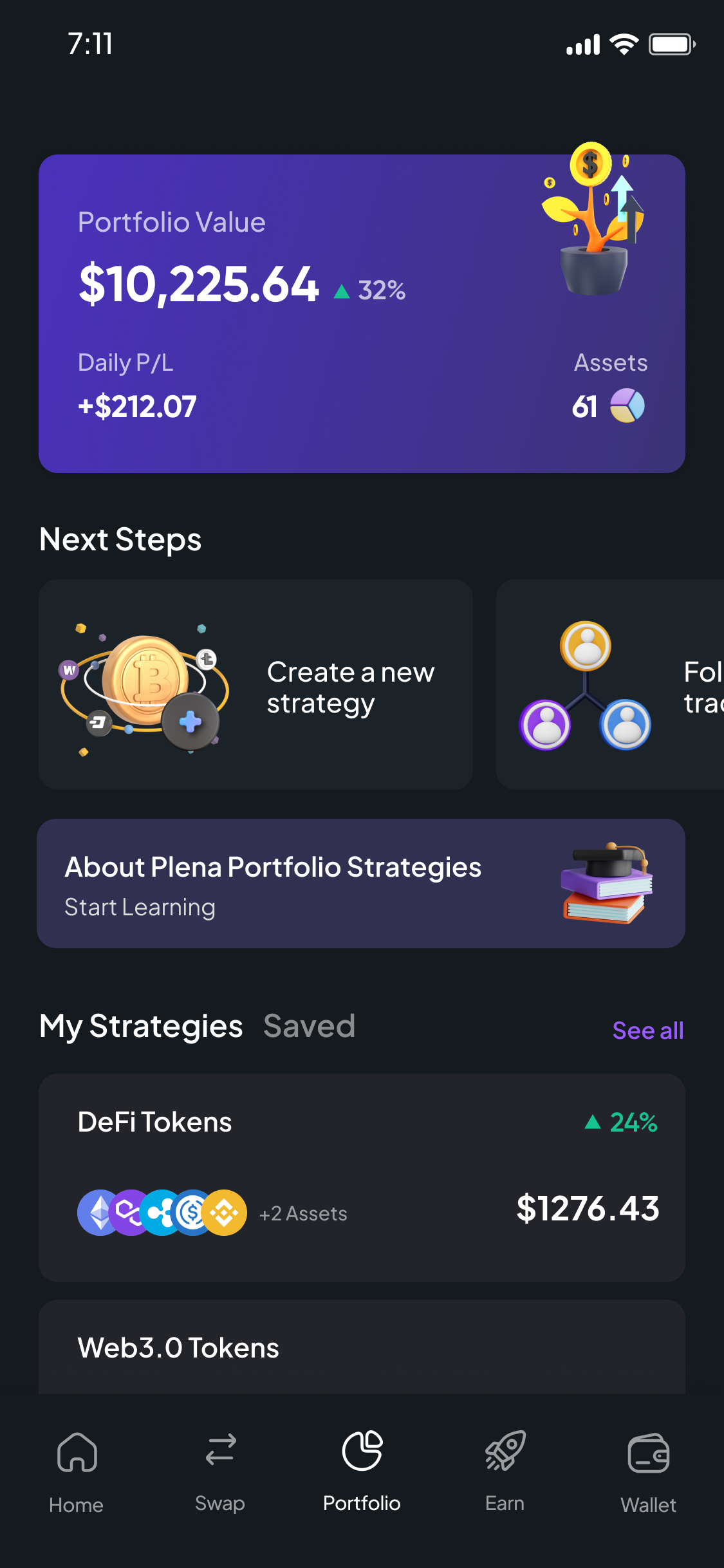724x1568 pixels.
Task: Tap the pie chart icon next to Assets count
Action: 627,406
